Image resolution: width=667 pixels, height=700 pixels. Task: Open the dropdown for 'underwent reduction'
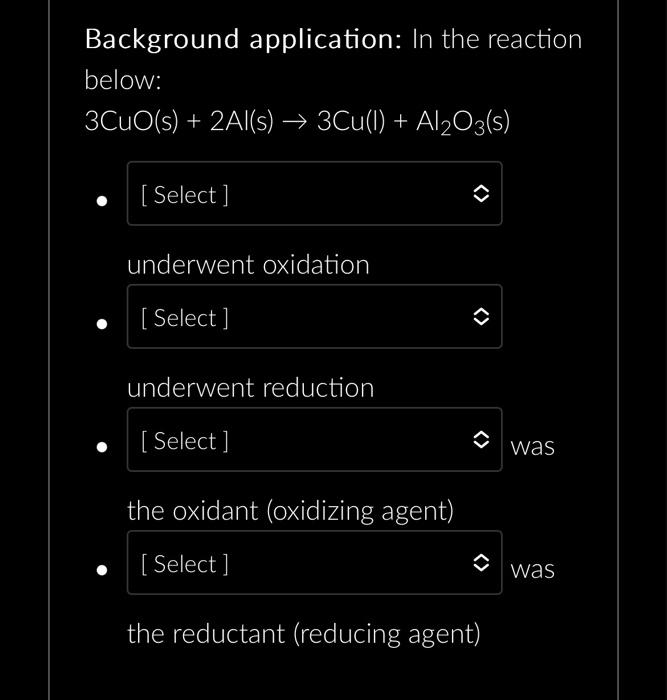point(314,317)
